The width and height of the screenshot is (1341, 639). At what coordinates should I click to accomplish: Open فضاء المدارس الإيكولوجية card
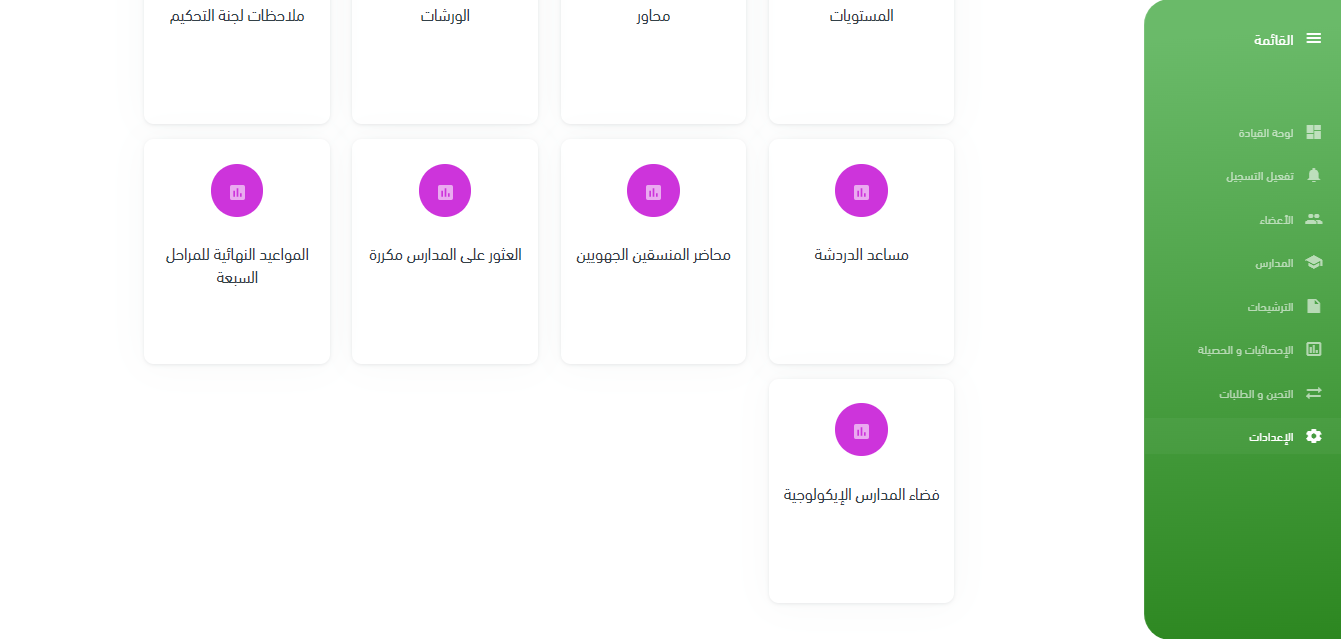coord(861,491)
